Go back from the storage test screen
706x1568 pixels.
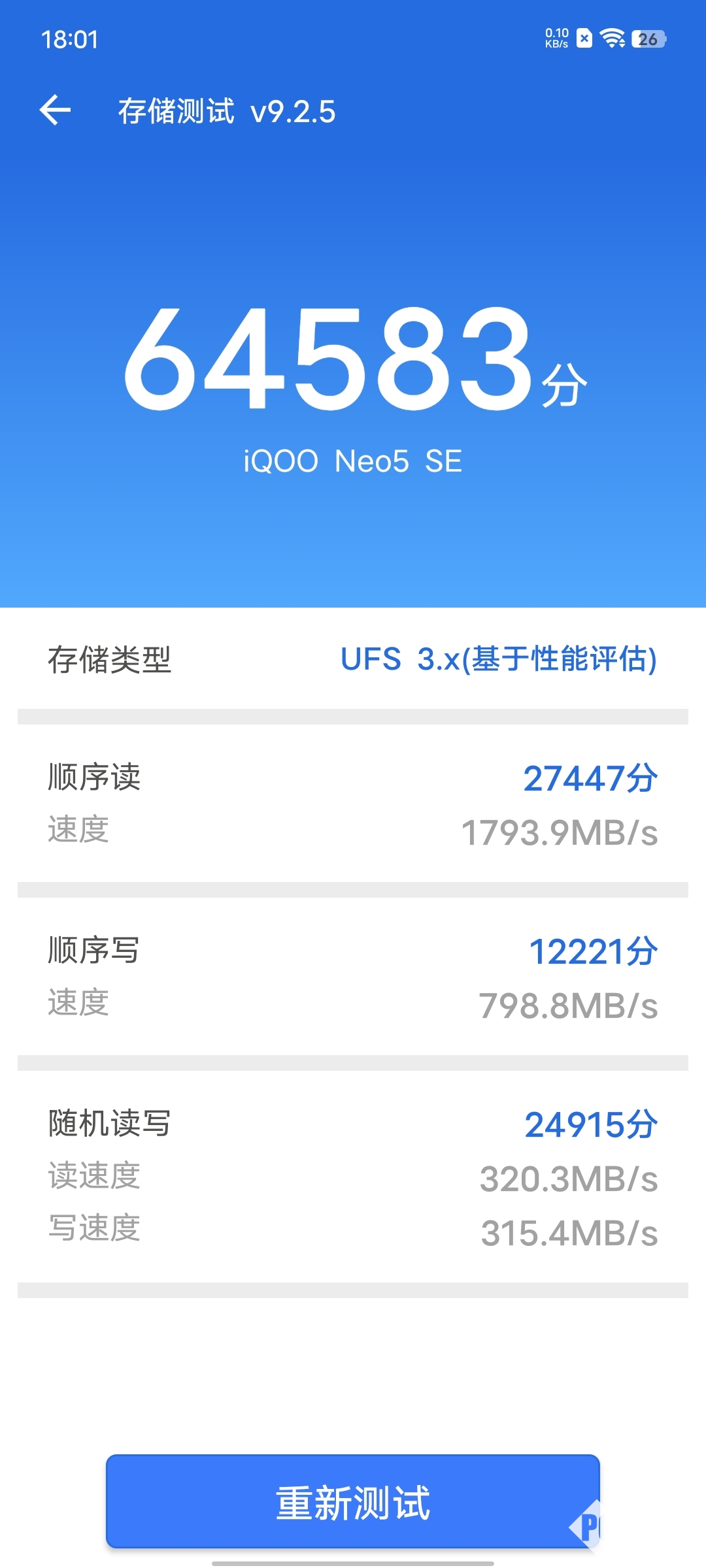tap(55, 110)
